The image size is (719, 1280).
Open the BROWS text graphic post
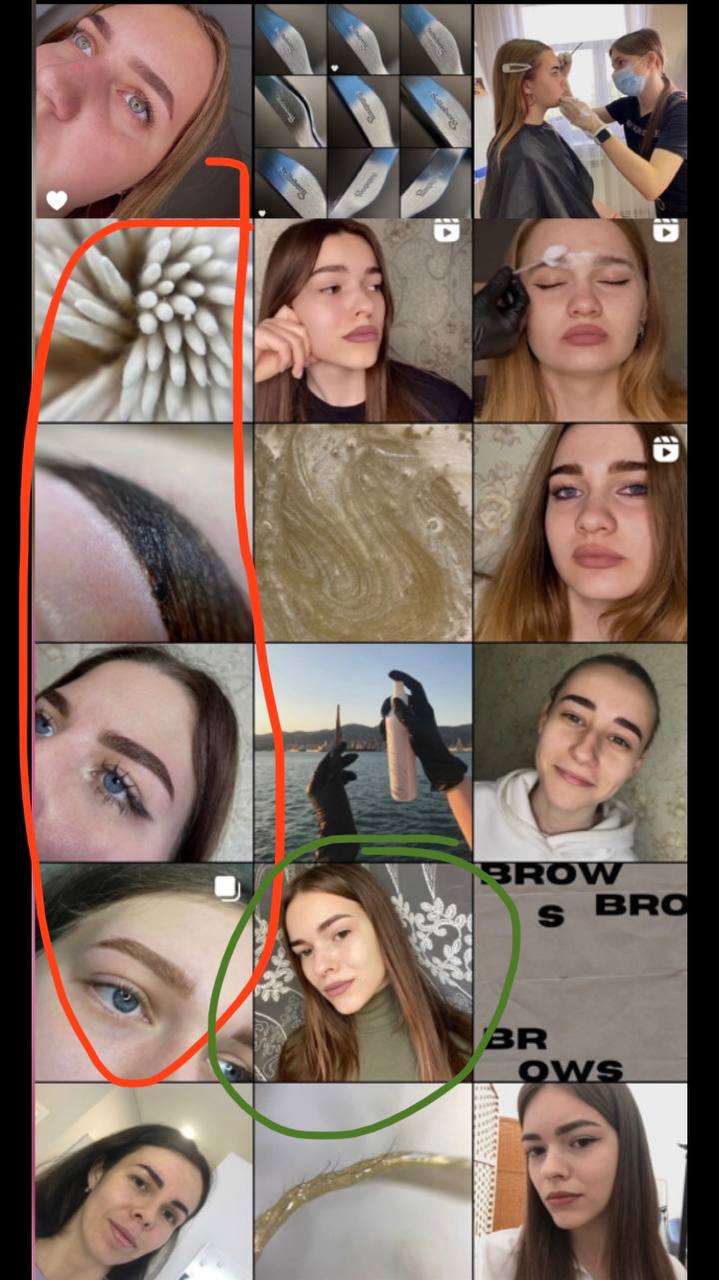click(x=581, y=972)
